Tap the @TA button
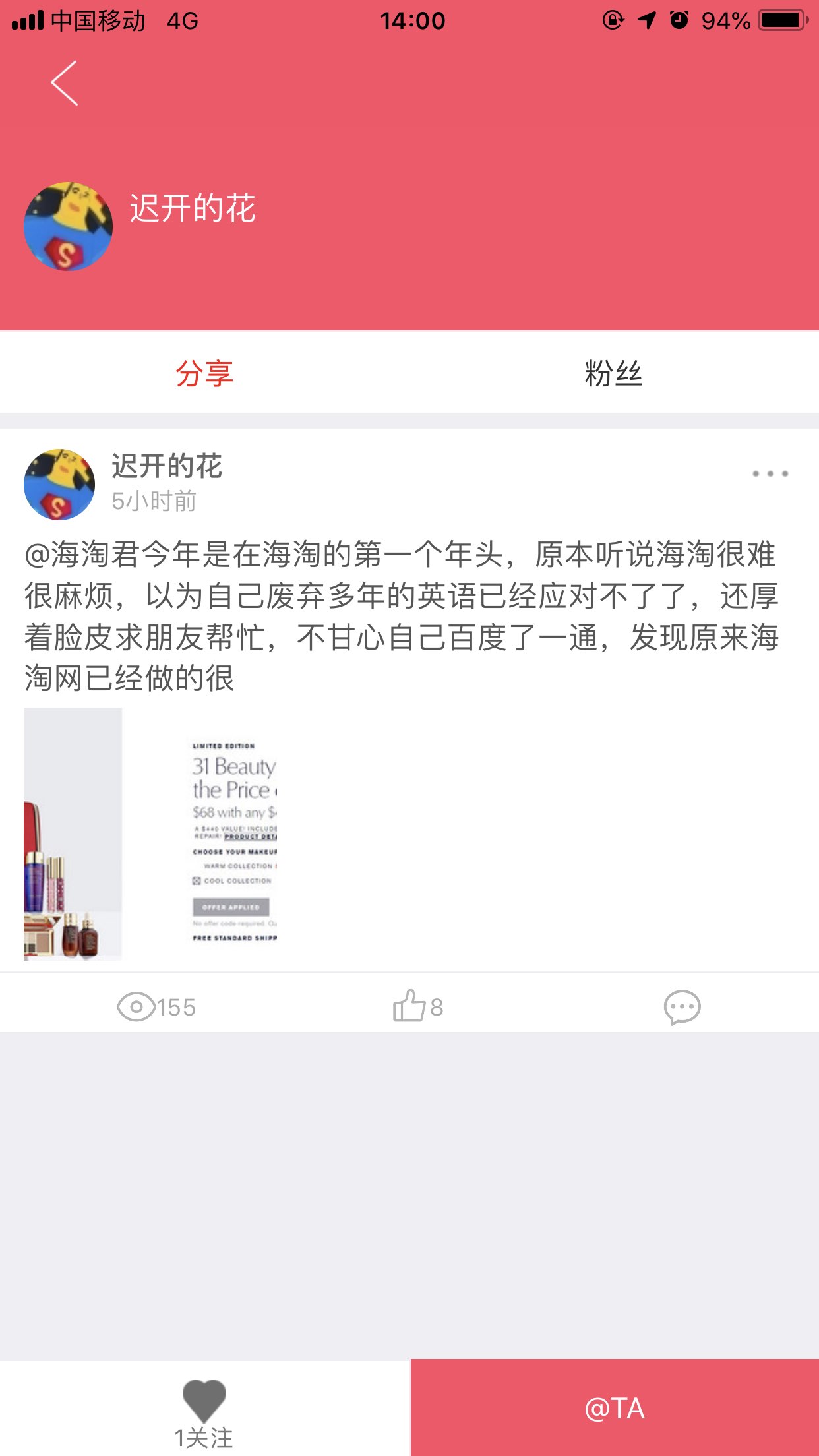This screenshot has width=819, height=1456. pos(614,1409)
